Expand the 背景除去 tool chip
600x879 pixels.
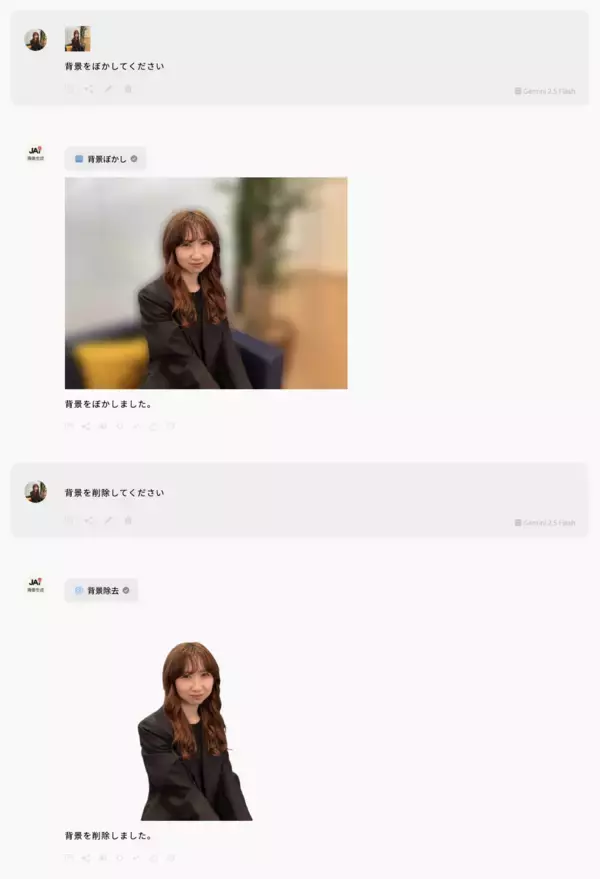(x=101, y=590)
